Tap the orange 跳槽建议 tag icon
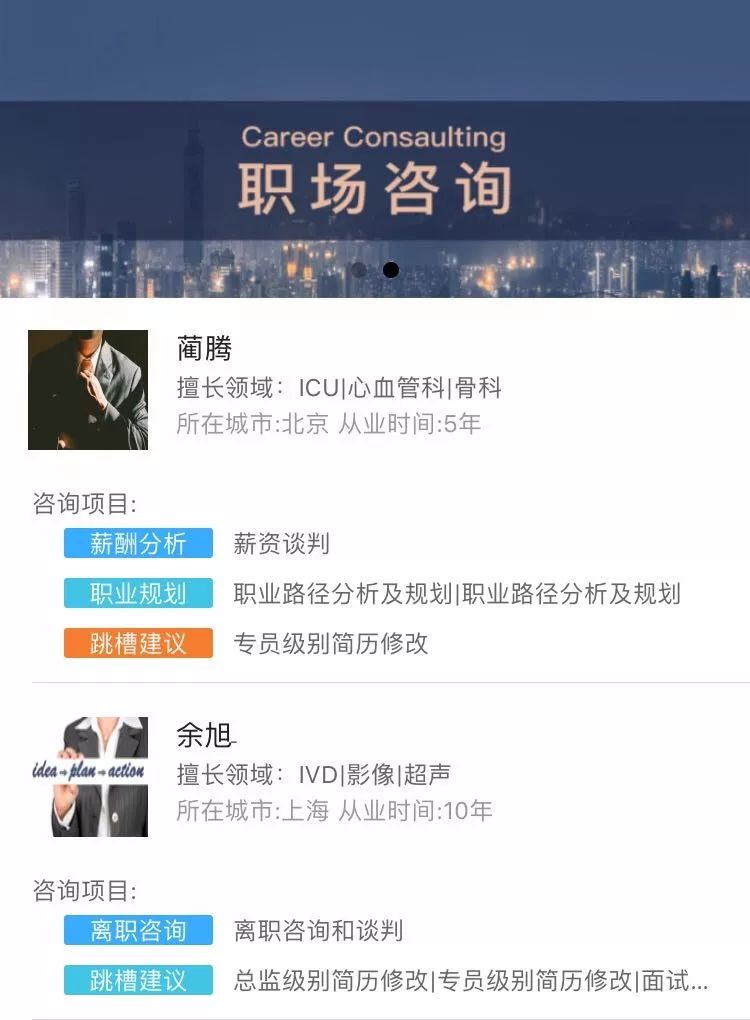This screenshot has width=750, height=1020. [138, 644]
